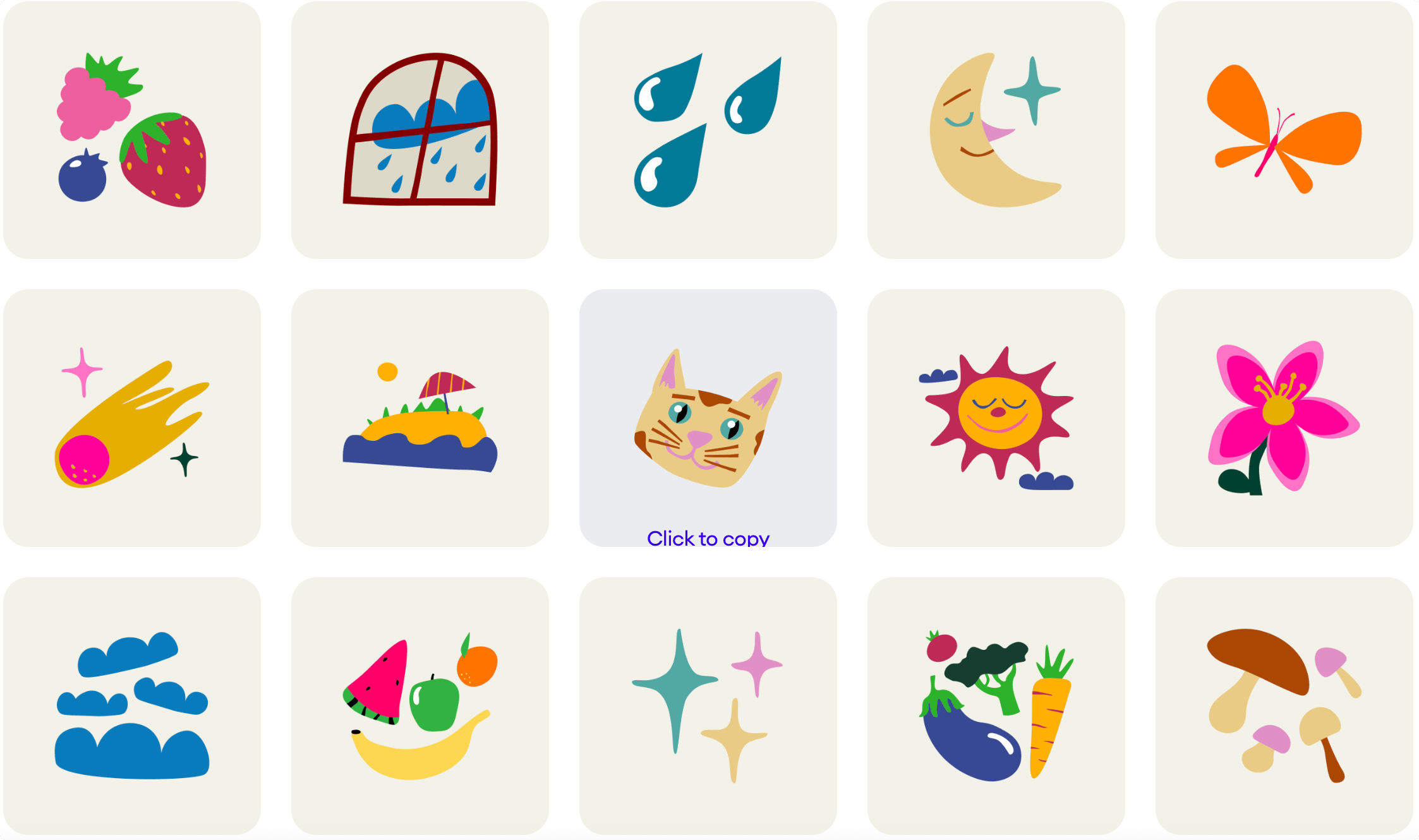This screenshot has height=840, width=1419.
Task: Copy the watermelon and banana fruit tile
Action: coord(420,705)
